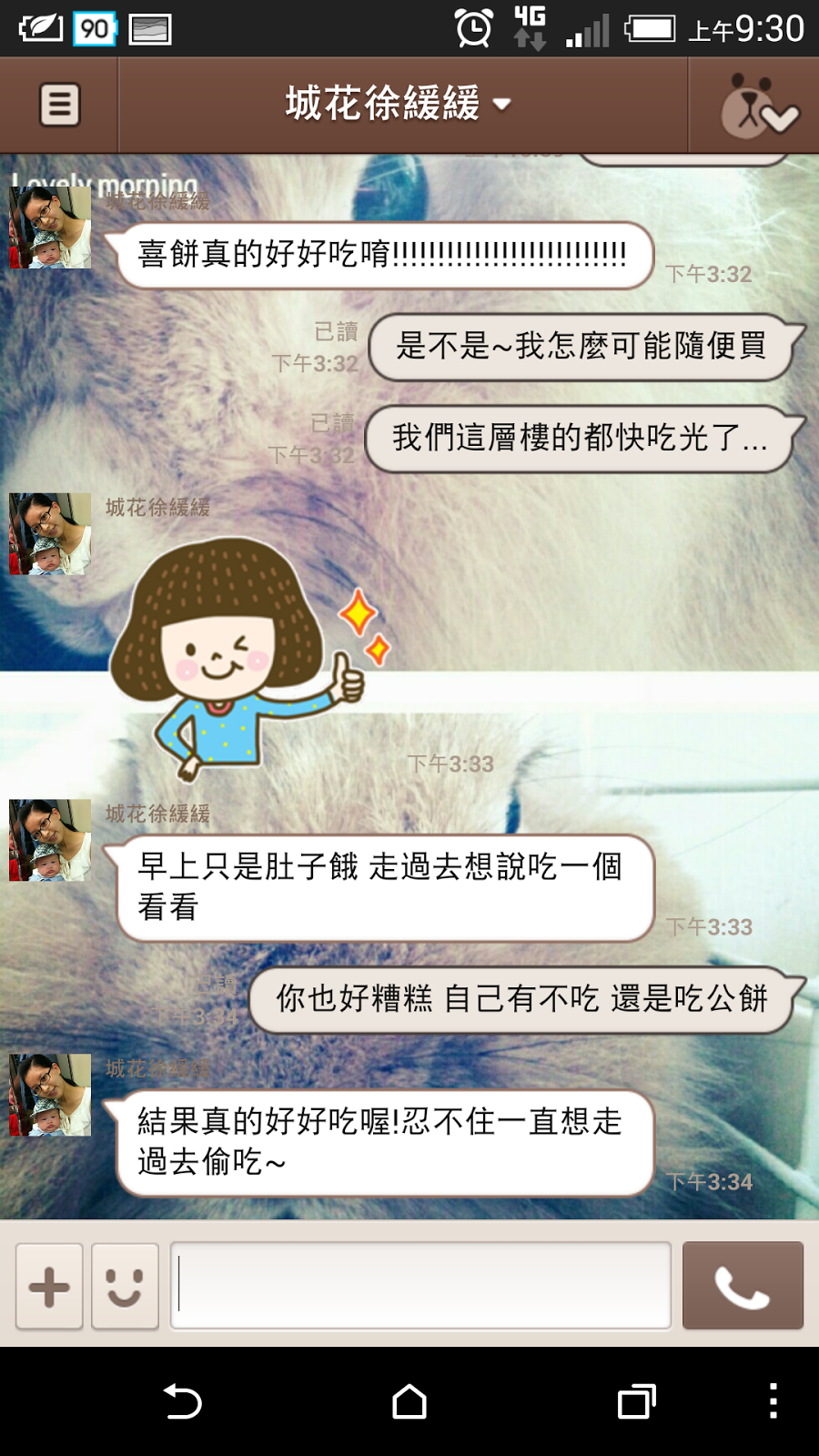Open the bear friend icon in header
This screenshot has height=1456, width=819.
coord(755,106)
